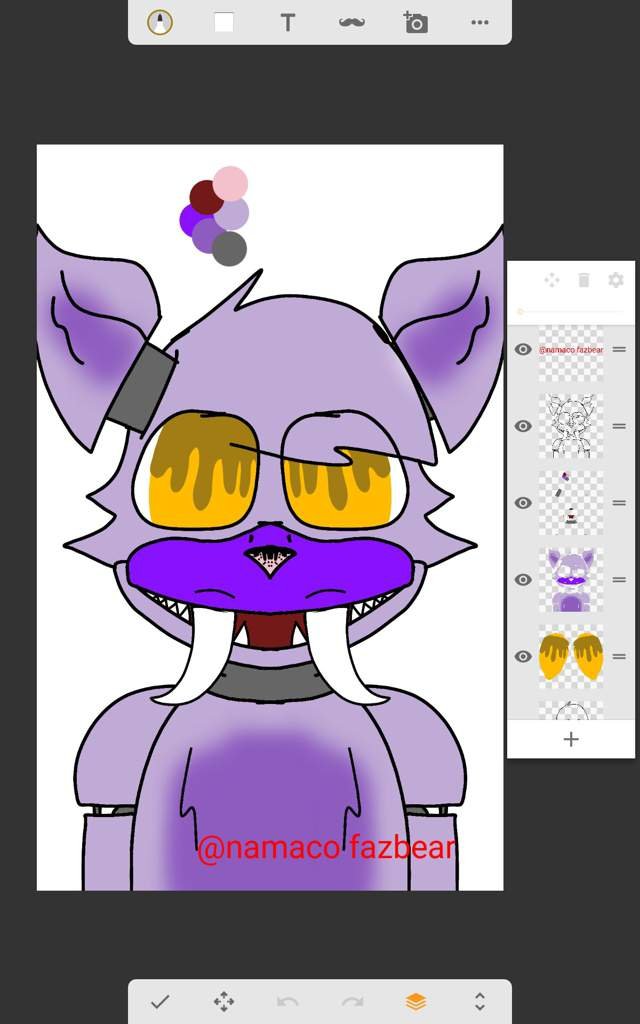Expand the toolbar with up-down arrows
Screen dimensions: 640x1024
[x=480, y=1001]
